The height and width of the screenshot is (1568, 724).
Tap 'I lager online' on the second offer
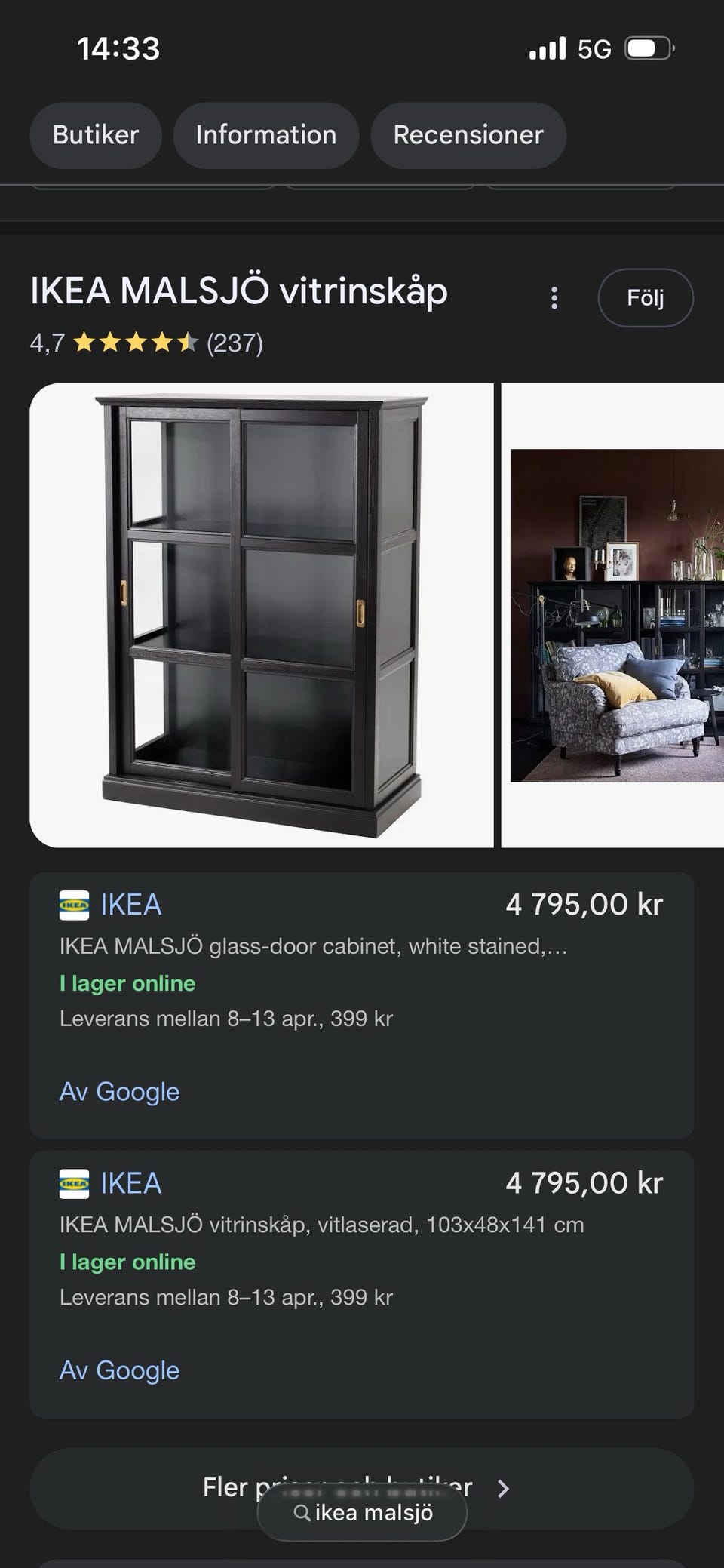(x=127, y=1261)
